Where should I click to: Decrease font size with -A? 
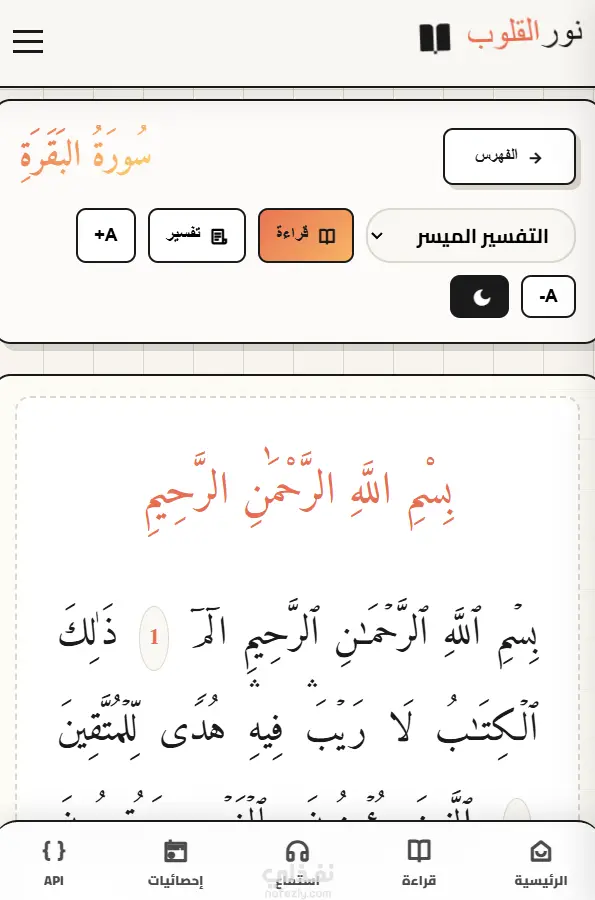click(x=548, y=296)
